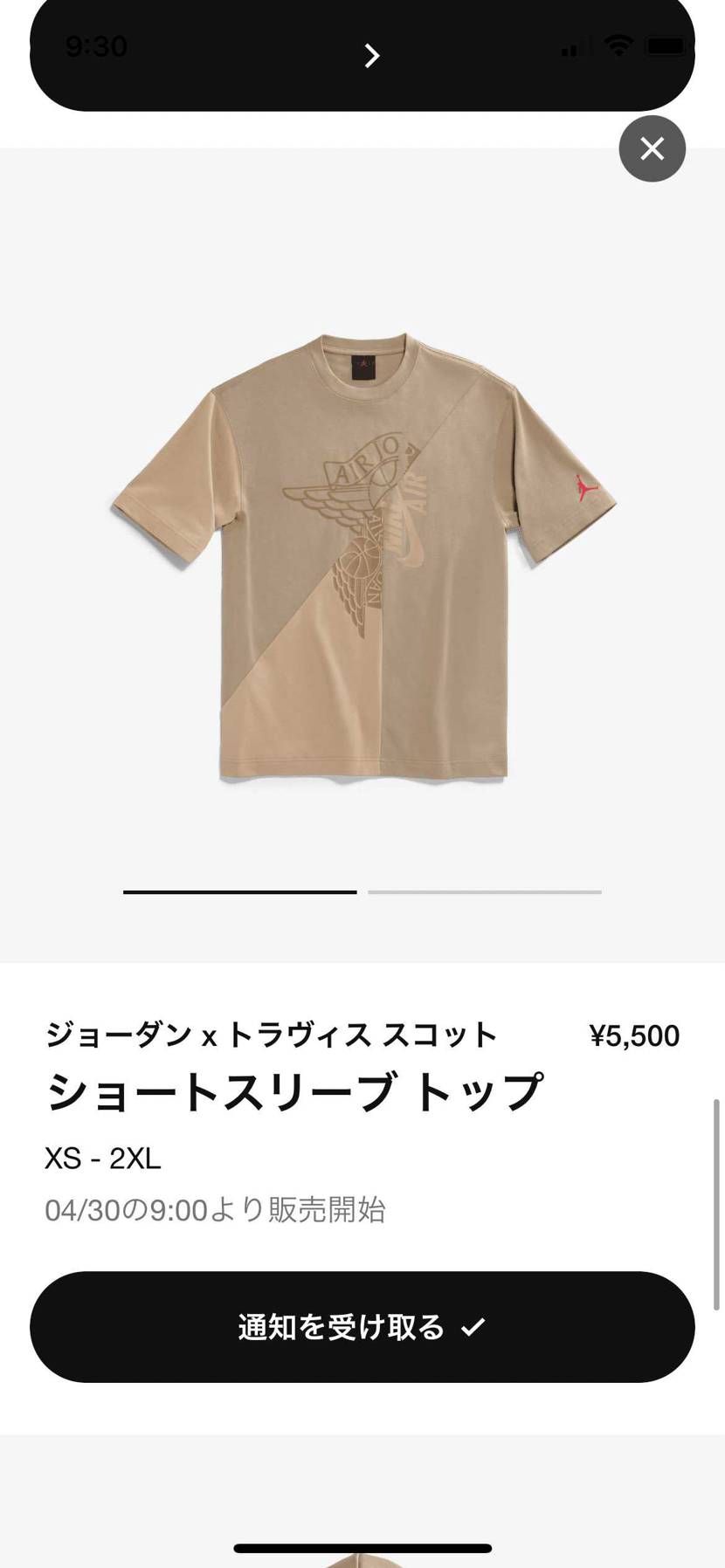Tap the release date 04/30の9:00 text
The width and height of the screenshot is (725, 1568).
[218, 1210]
